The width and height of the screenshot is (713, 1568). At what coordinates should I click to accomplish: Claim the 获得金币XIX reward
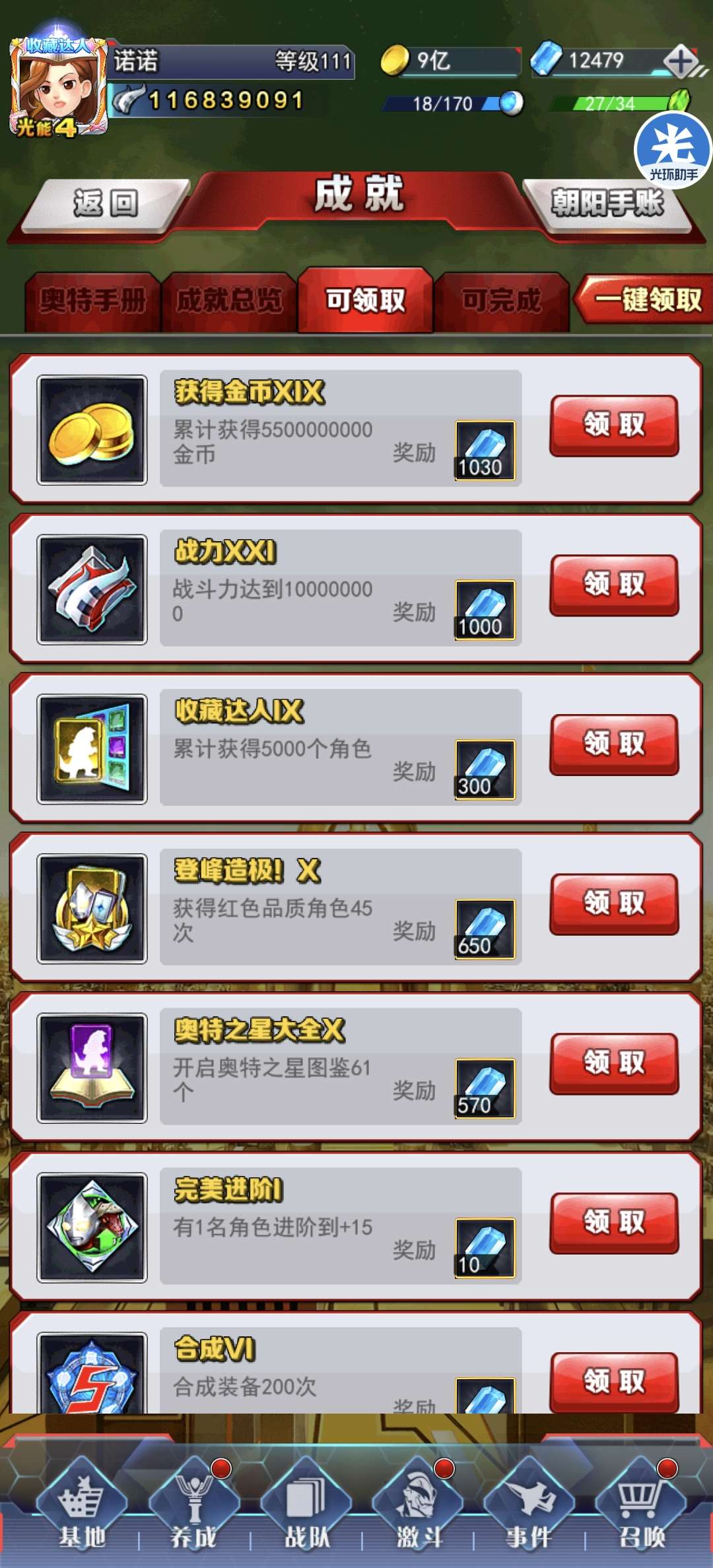pyautogui.click(x=614, y=425)
